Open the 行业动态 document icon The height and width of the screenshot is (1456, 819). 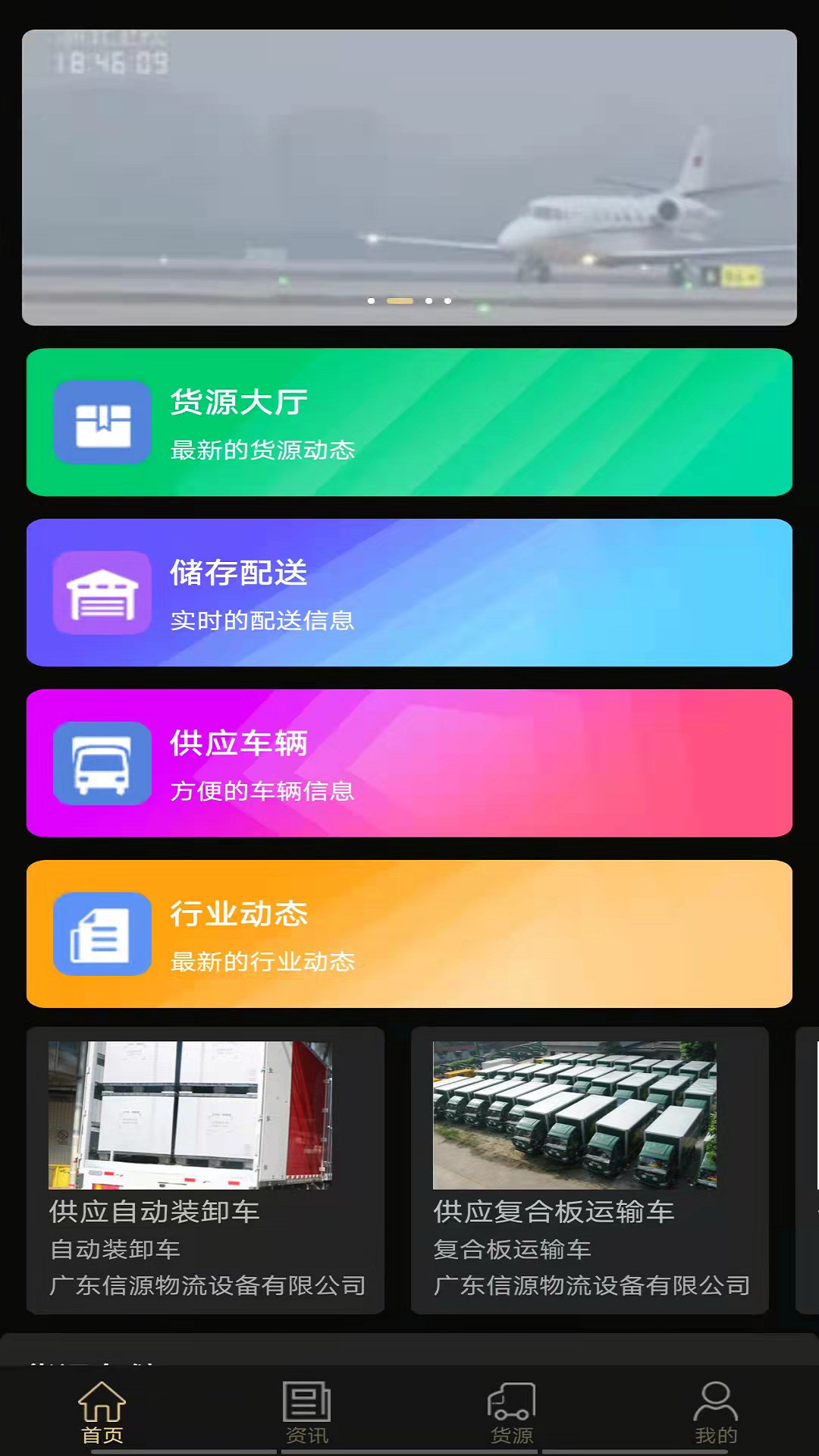pyautogui.click(x=102, y=935)
